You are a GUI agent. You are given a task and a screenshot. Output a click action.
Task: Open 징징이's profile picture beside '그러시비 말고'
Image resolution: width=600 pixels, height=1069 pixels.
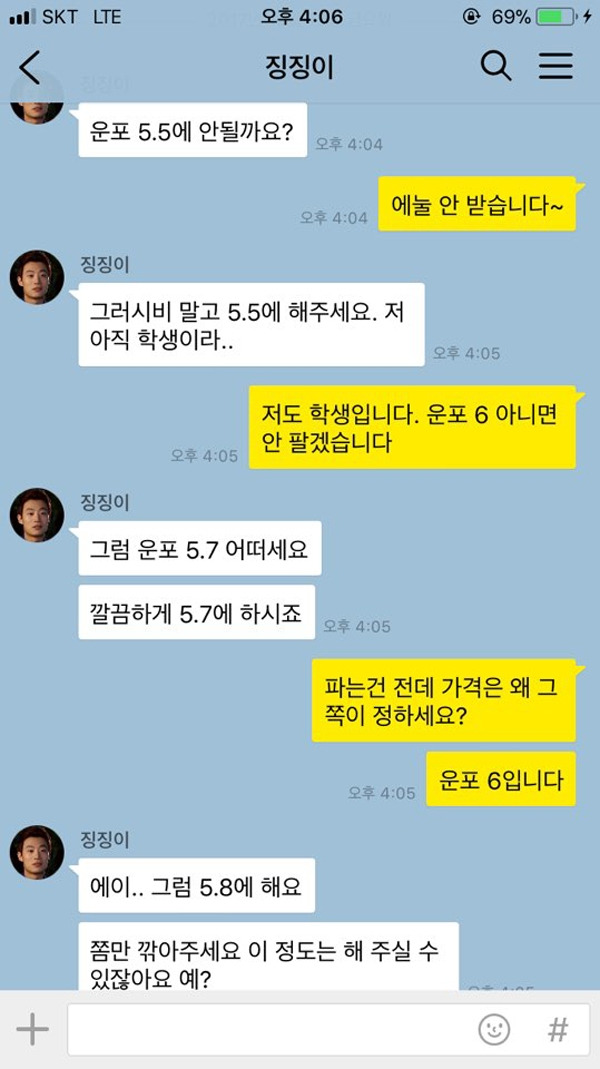[37, 277]
